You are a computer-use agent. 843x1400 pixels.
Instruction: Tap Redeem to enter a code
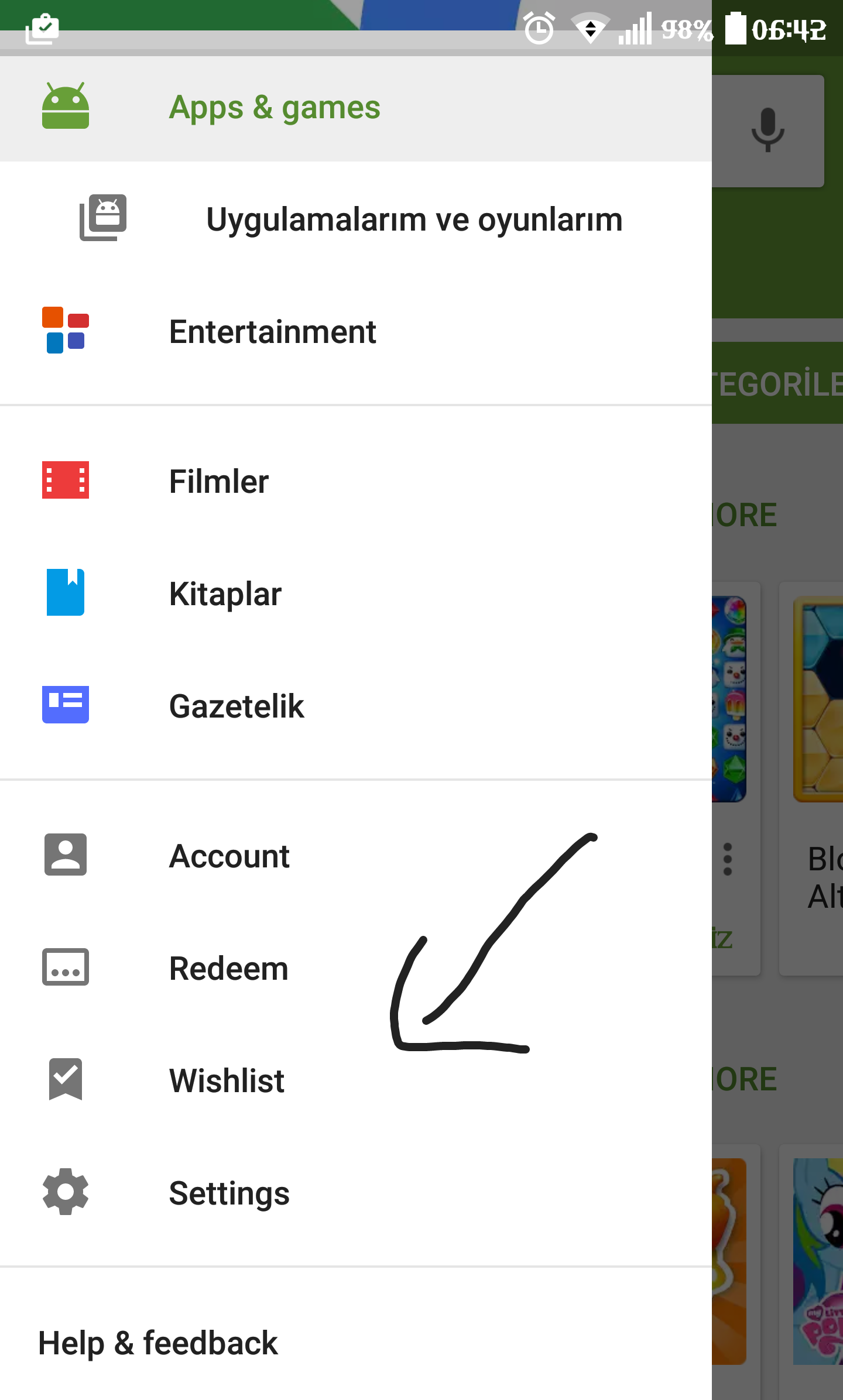tap(356, 968)
